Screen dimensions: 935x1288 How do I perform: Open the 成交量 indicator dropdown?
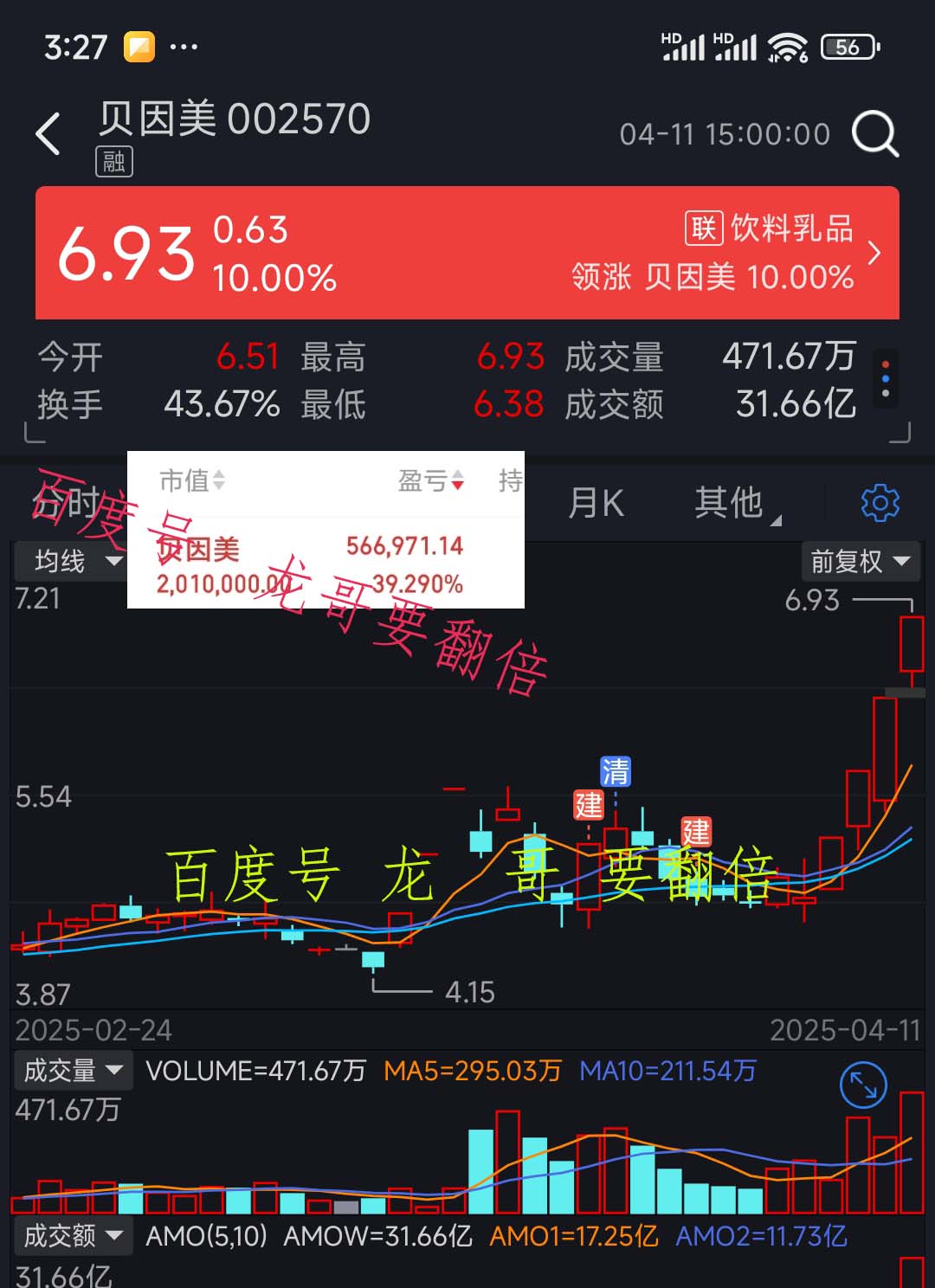(x=74, y=1071)
